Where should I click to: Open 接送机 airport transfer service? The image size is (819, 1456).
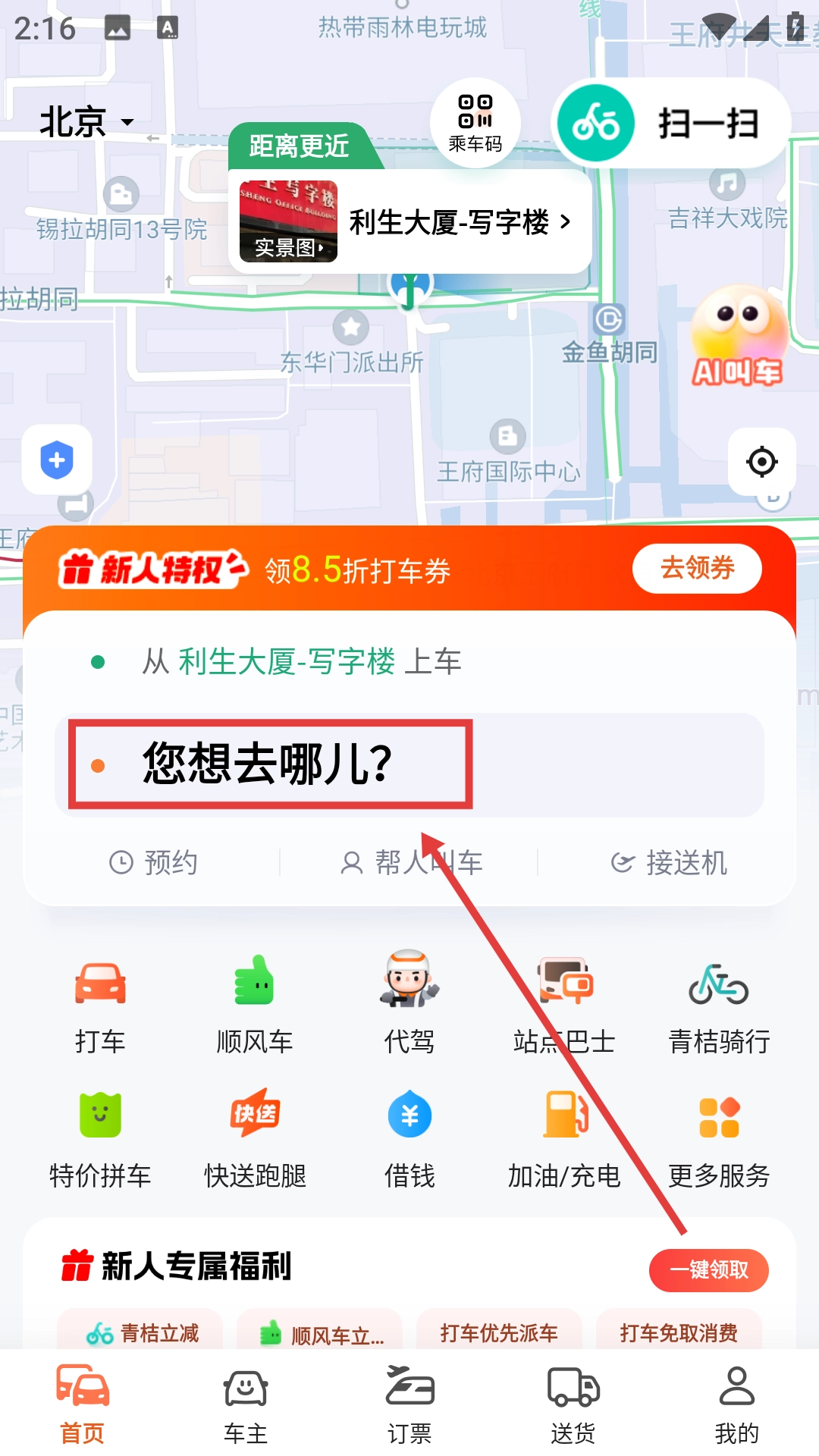(668, 862)
